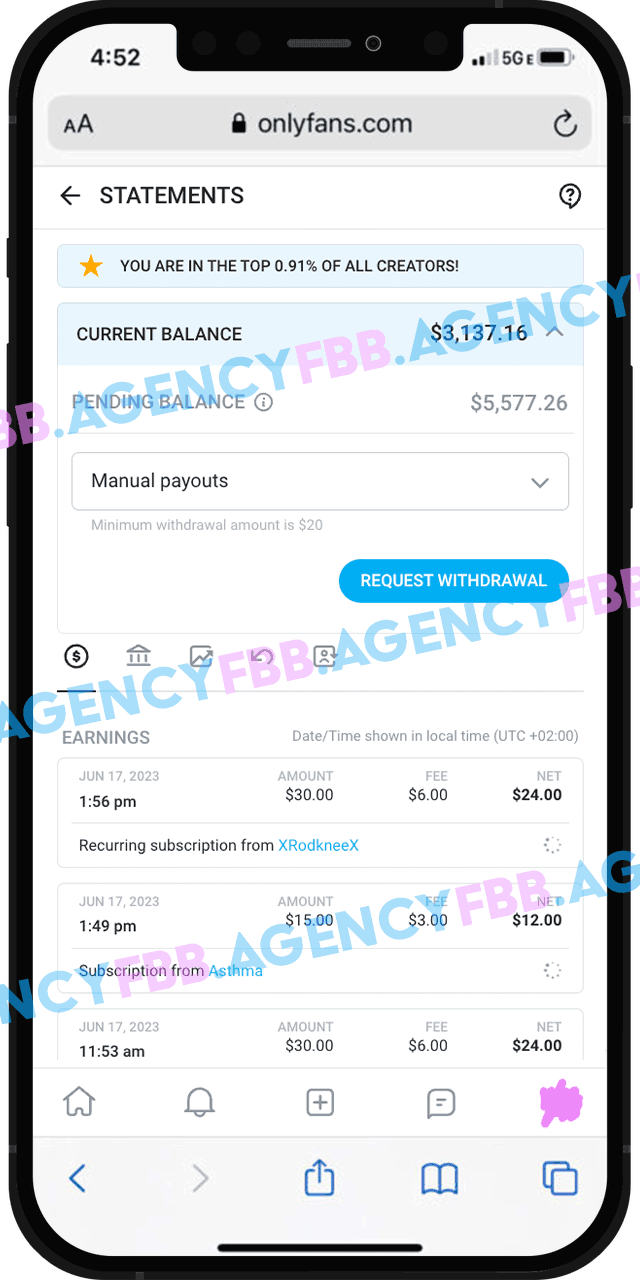Go to the home feed
This screenshot has width=640, height=1280.
coord(79,1103)
